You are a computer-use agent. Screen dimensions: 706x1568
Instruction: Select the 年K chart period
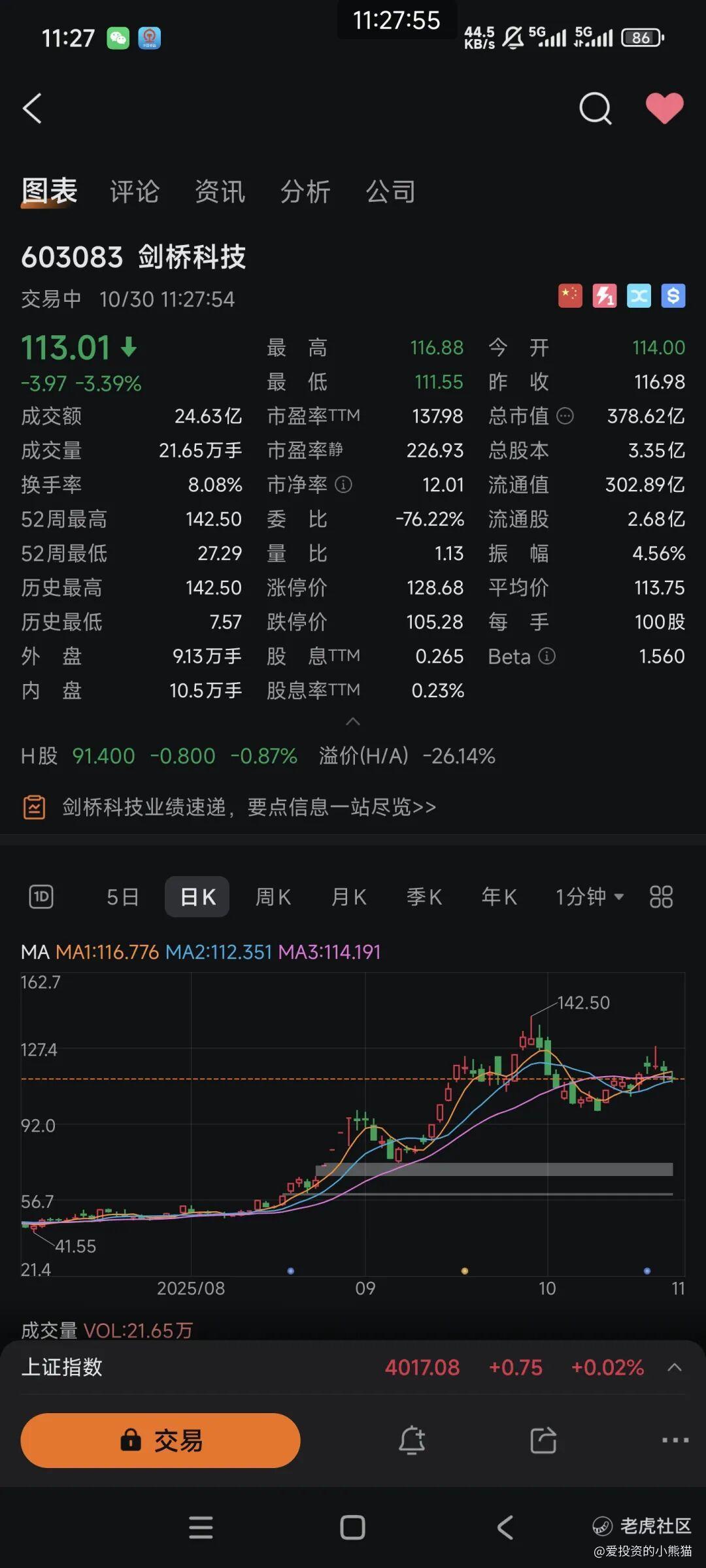[x=499, y=897]
